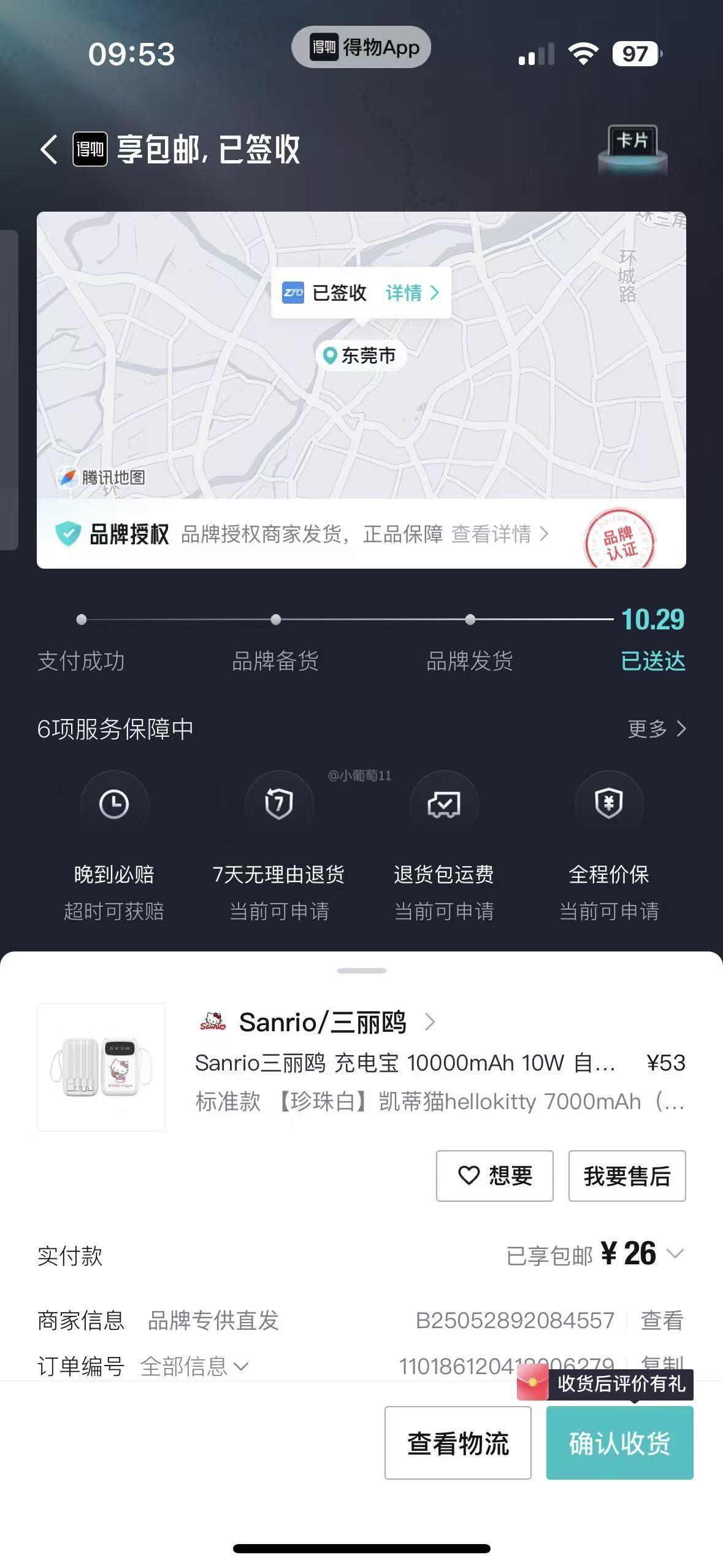Screen dimensions: 723x1568
Task: Tap 查看 next to merchant info
Action: pos(662,1320)
